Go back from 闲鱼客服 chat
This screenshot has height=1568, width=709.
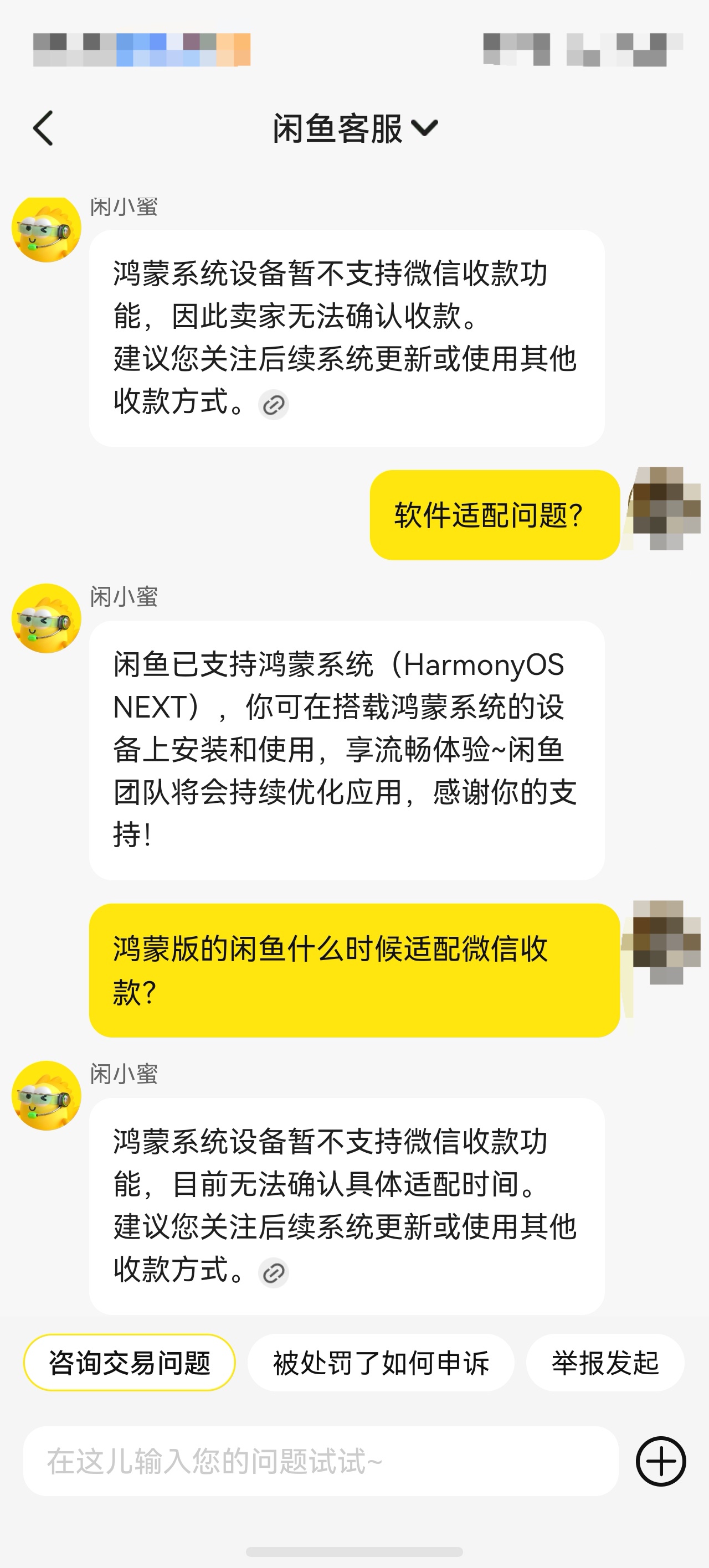coord(43,128)
